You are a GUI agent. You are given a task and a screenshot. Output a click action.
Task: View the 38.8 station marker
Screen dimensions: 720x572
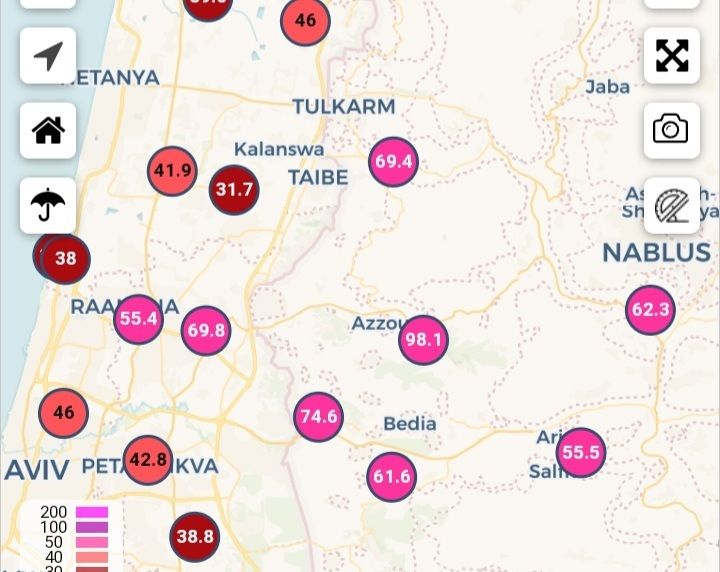point(194,537)
